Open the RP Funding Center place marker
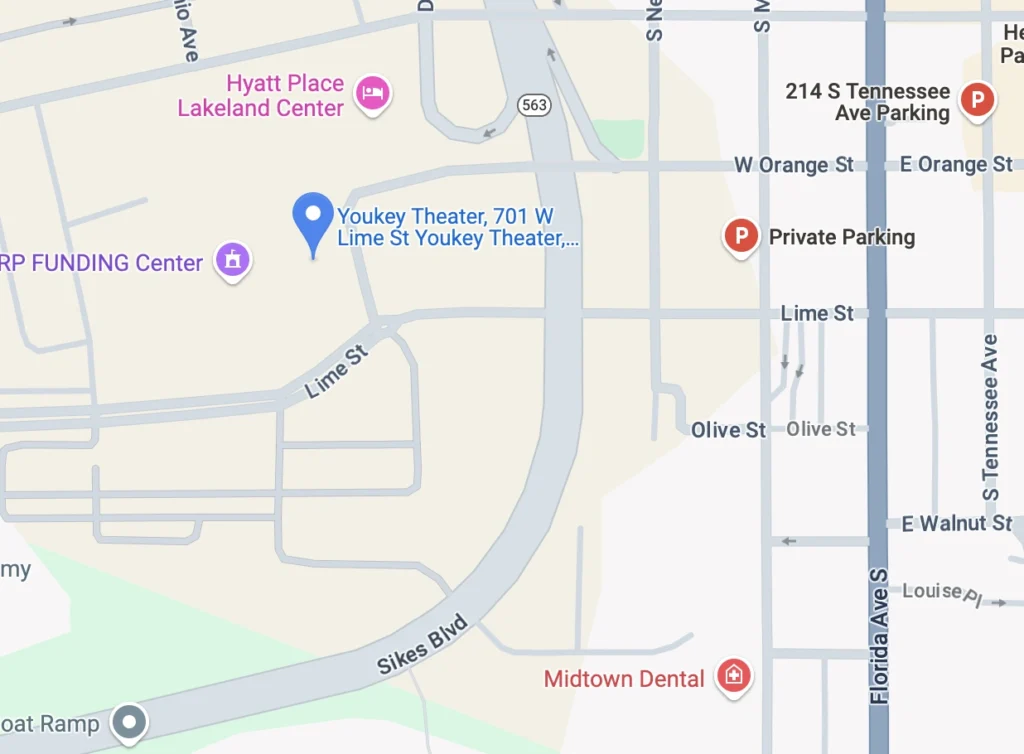 [x=233, y=261]
